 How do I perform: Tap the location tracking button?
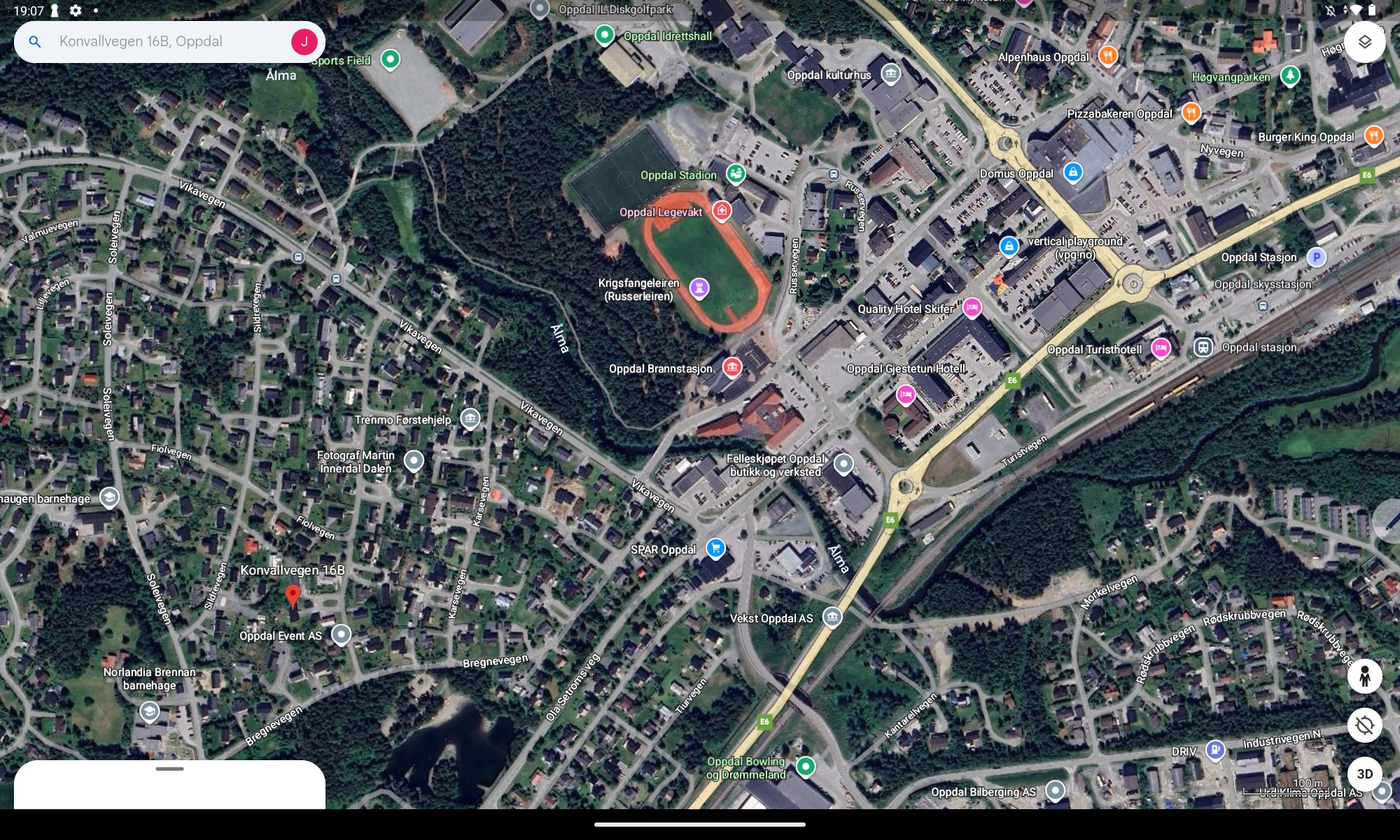point(1364,725)
